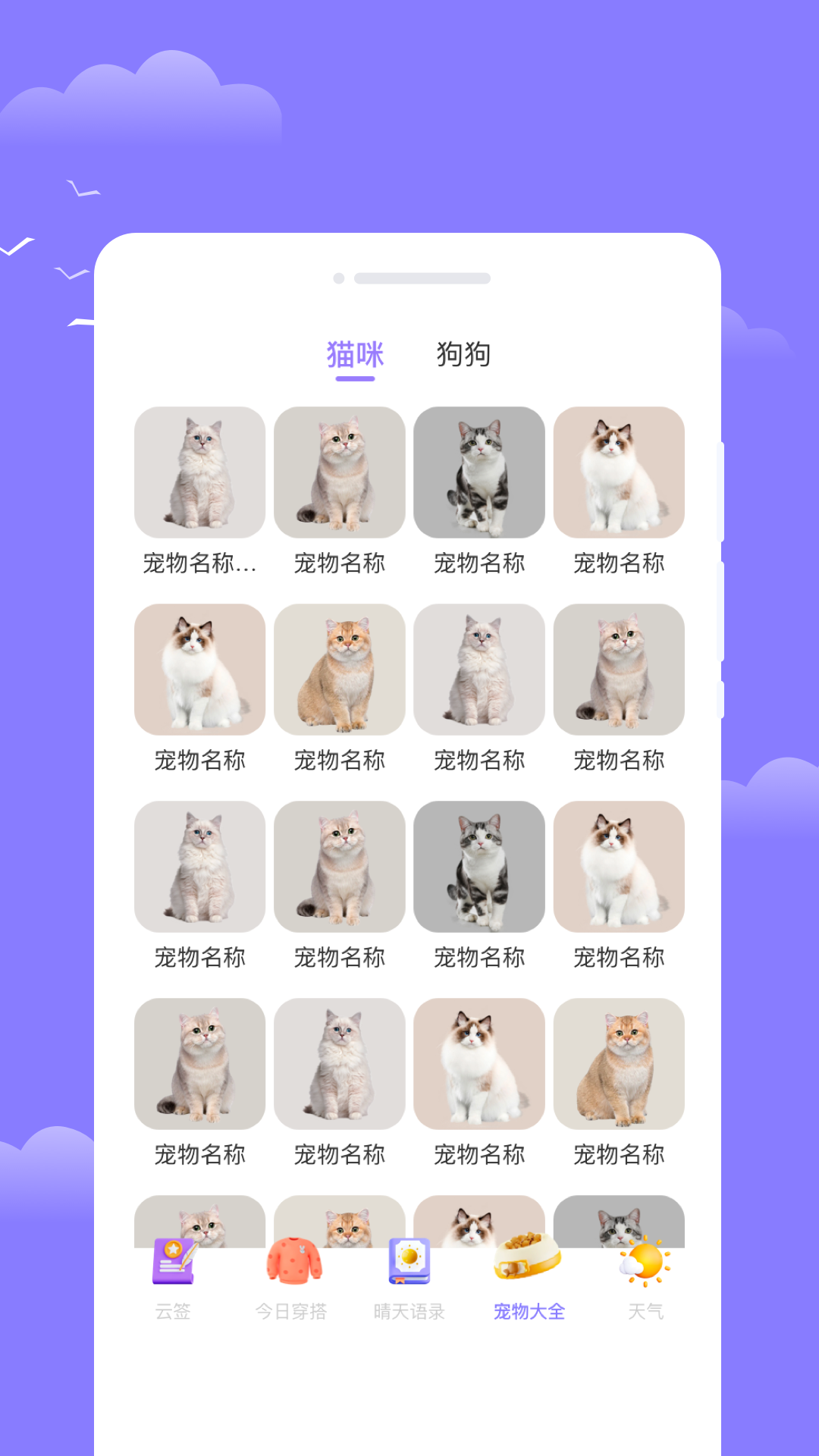
Task: Switch to the 狗狗 tab
Action: (x=463, y=353)
